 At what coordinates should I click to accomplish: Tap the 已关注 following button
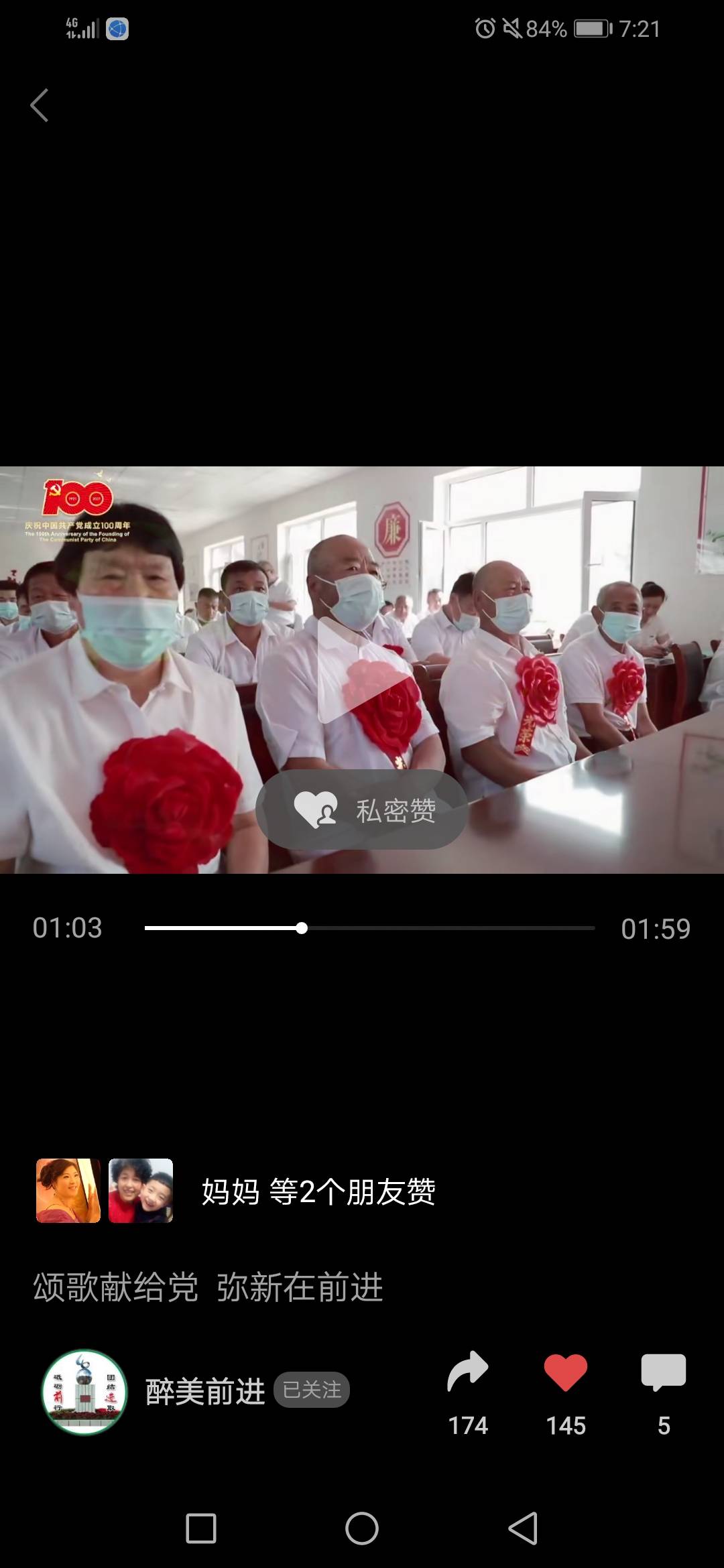(x=312, y=1390)
